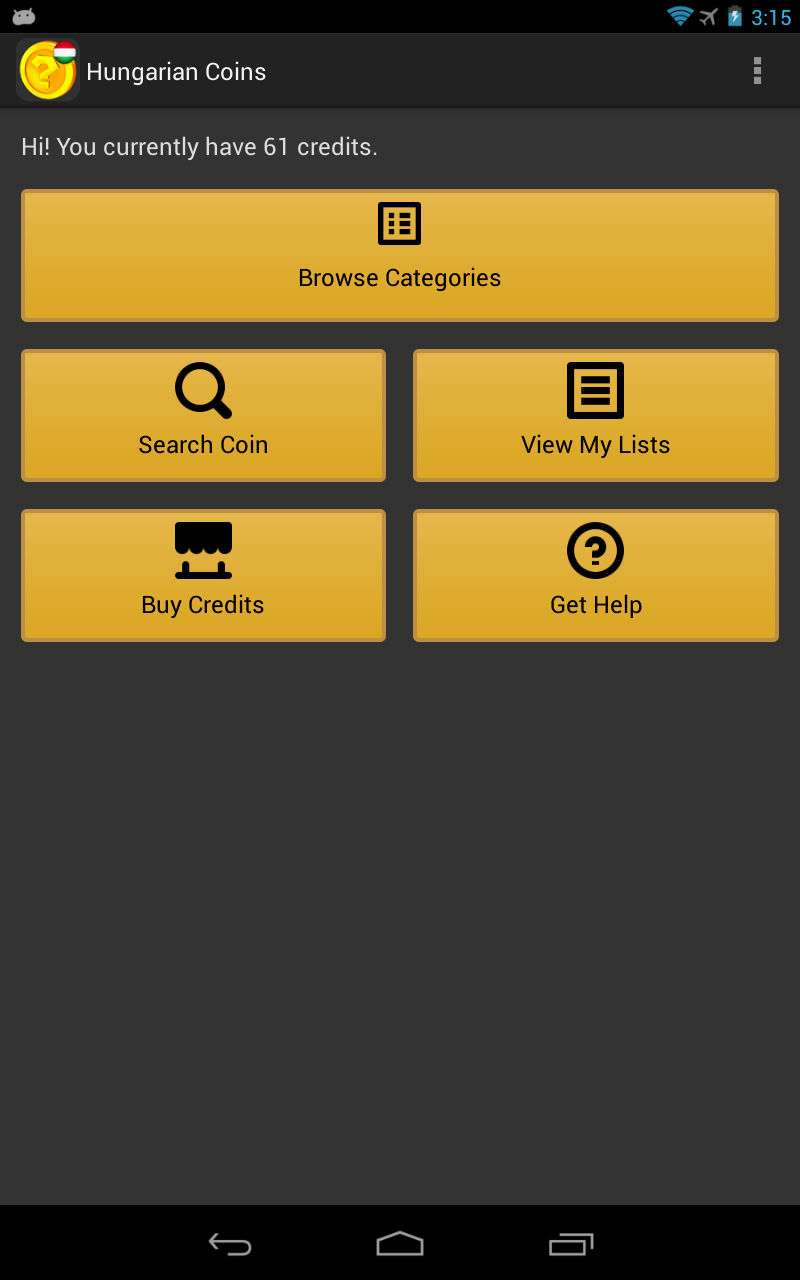Open Browse Categories
Screen dimensions: 800x1280
[x=399, y=255]
